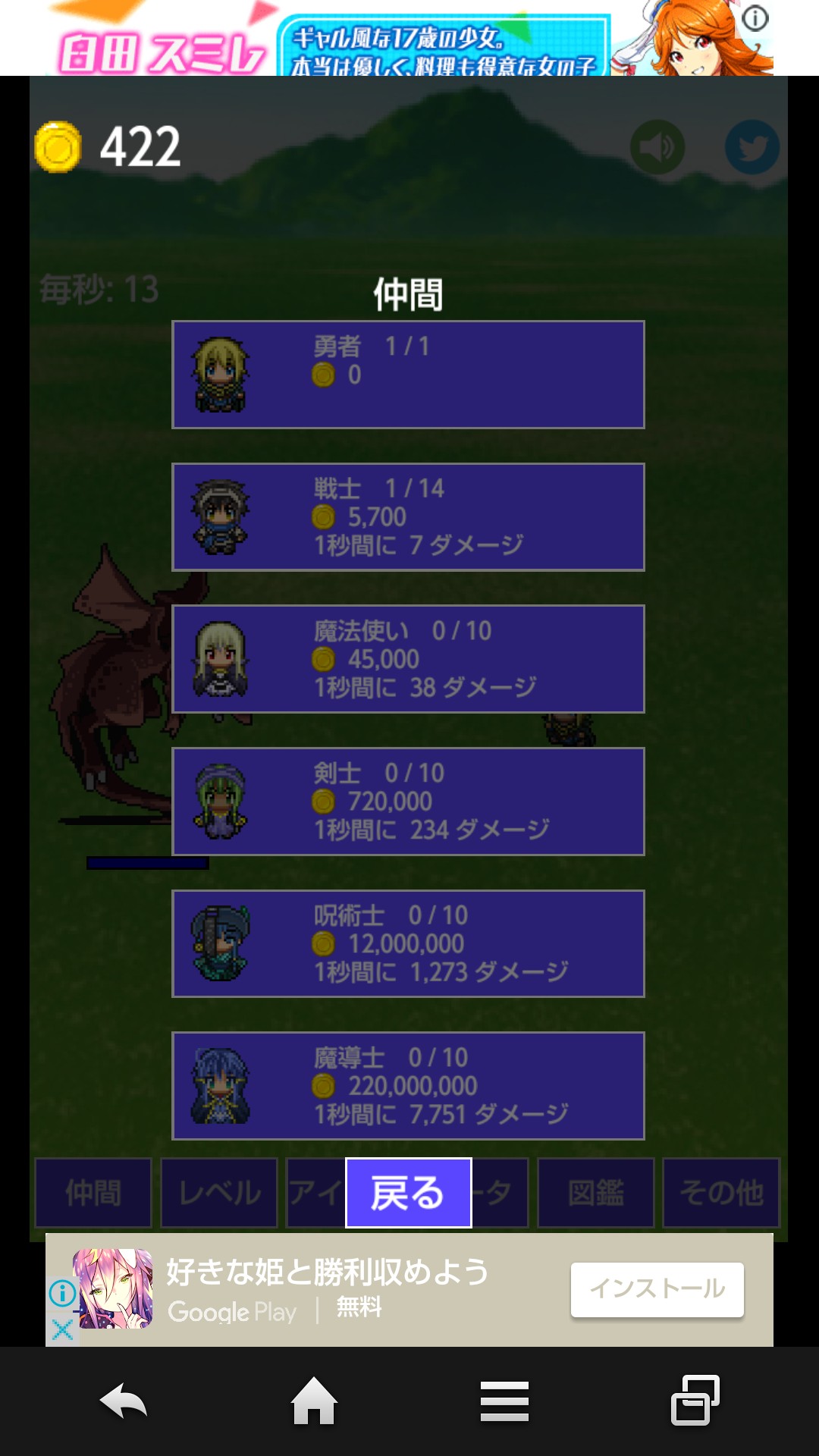Choose the 剣士 swordsman costing 720,000
819x1456 pixels.
pos(408,801)
